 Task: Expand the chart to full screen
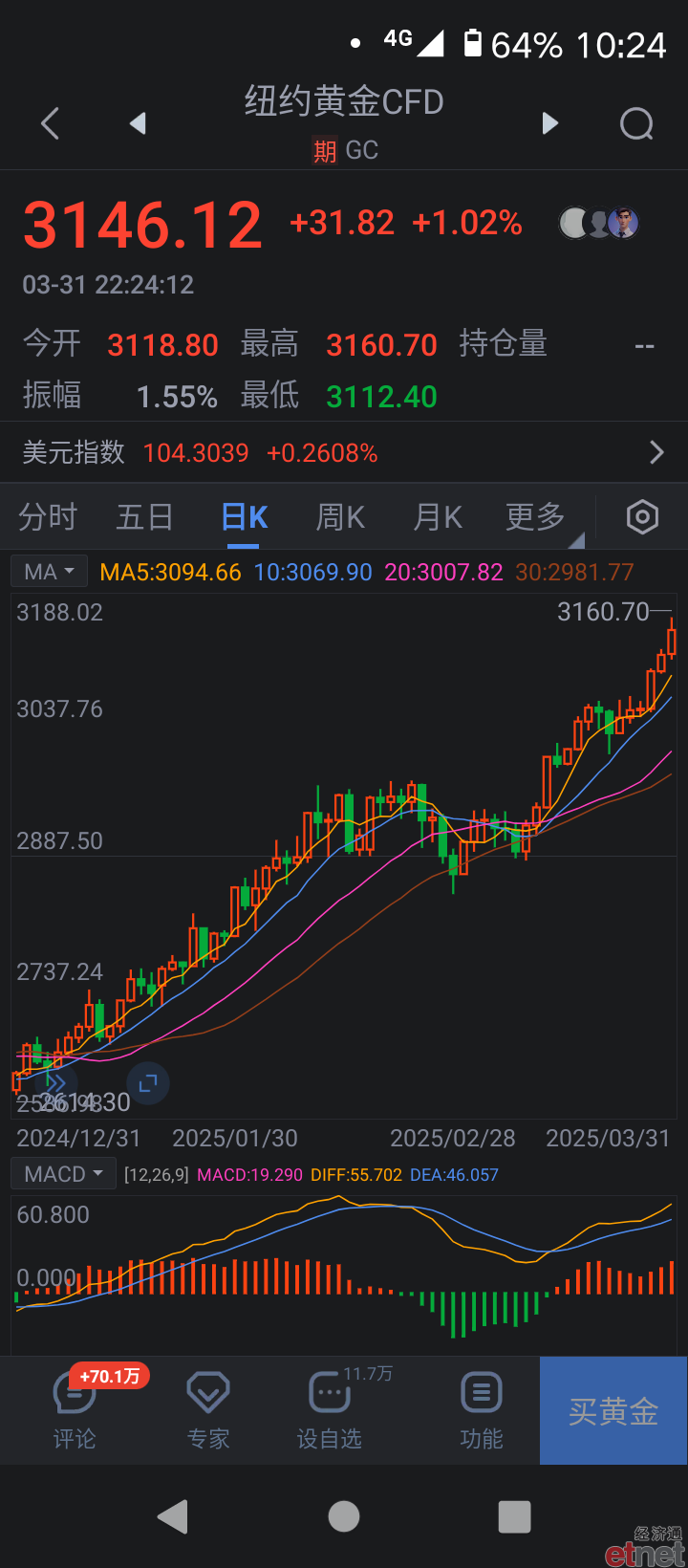pyautogui.click(x=148, y=1083)
